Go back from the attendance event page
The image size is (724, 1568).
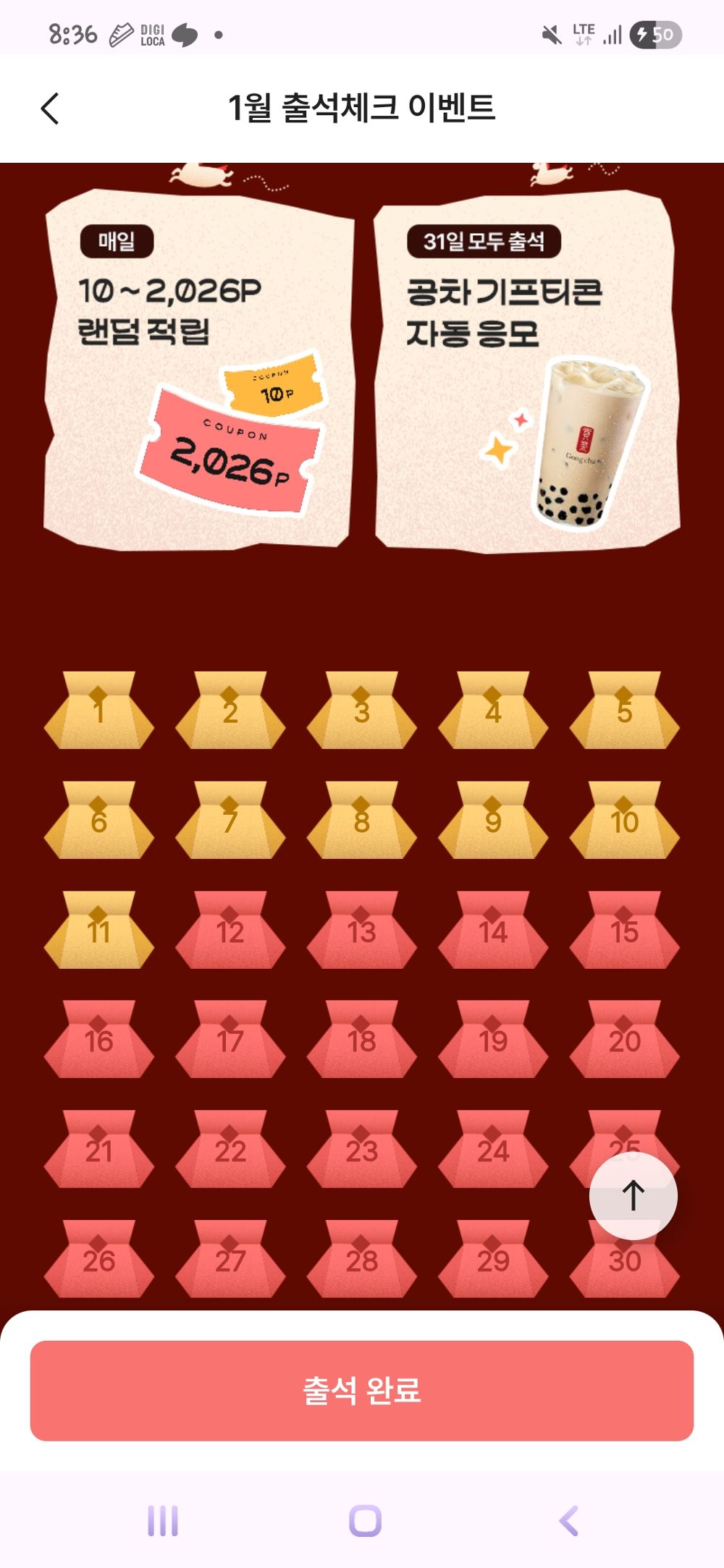49,109
